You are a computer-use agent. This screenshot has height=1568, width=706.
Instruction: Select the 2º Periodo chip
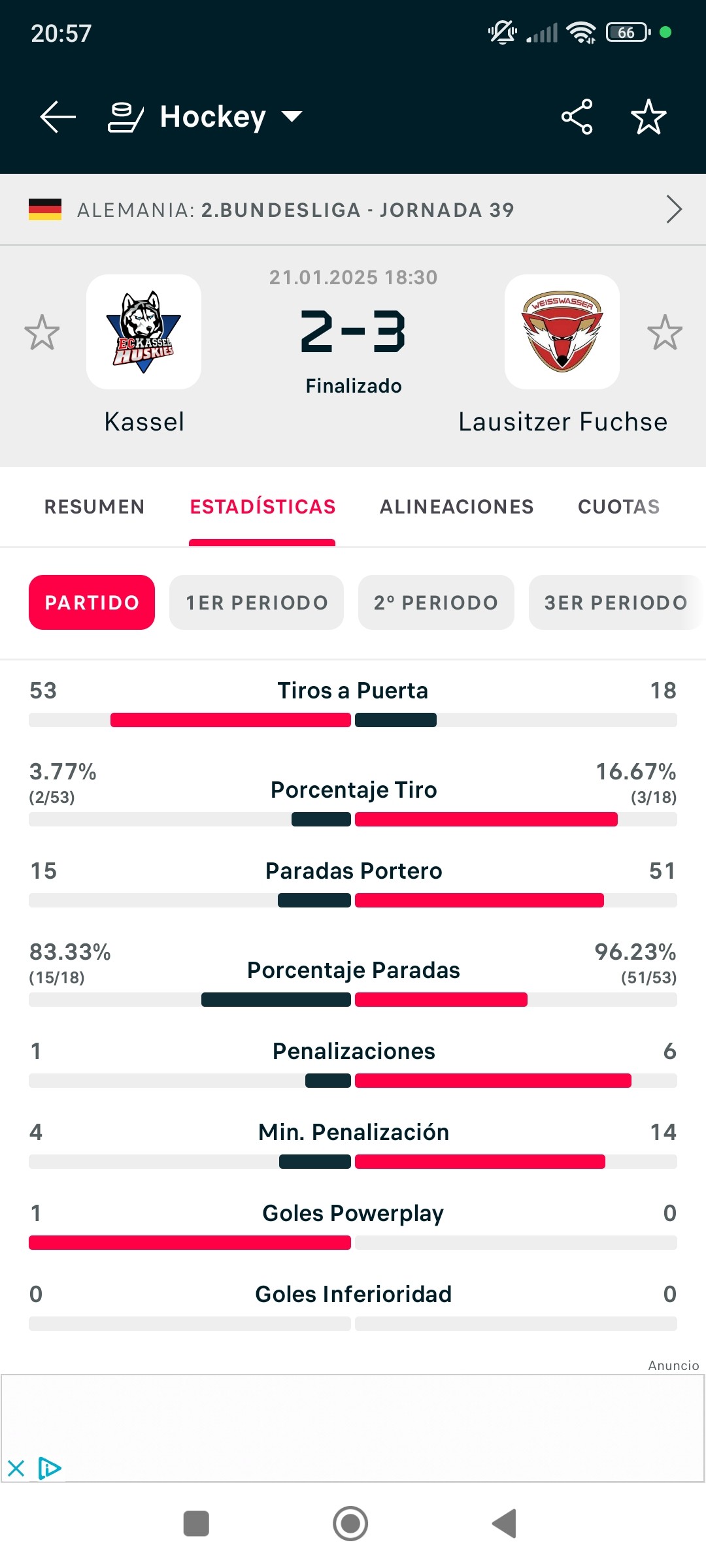pos(436,602)
